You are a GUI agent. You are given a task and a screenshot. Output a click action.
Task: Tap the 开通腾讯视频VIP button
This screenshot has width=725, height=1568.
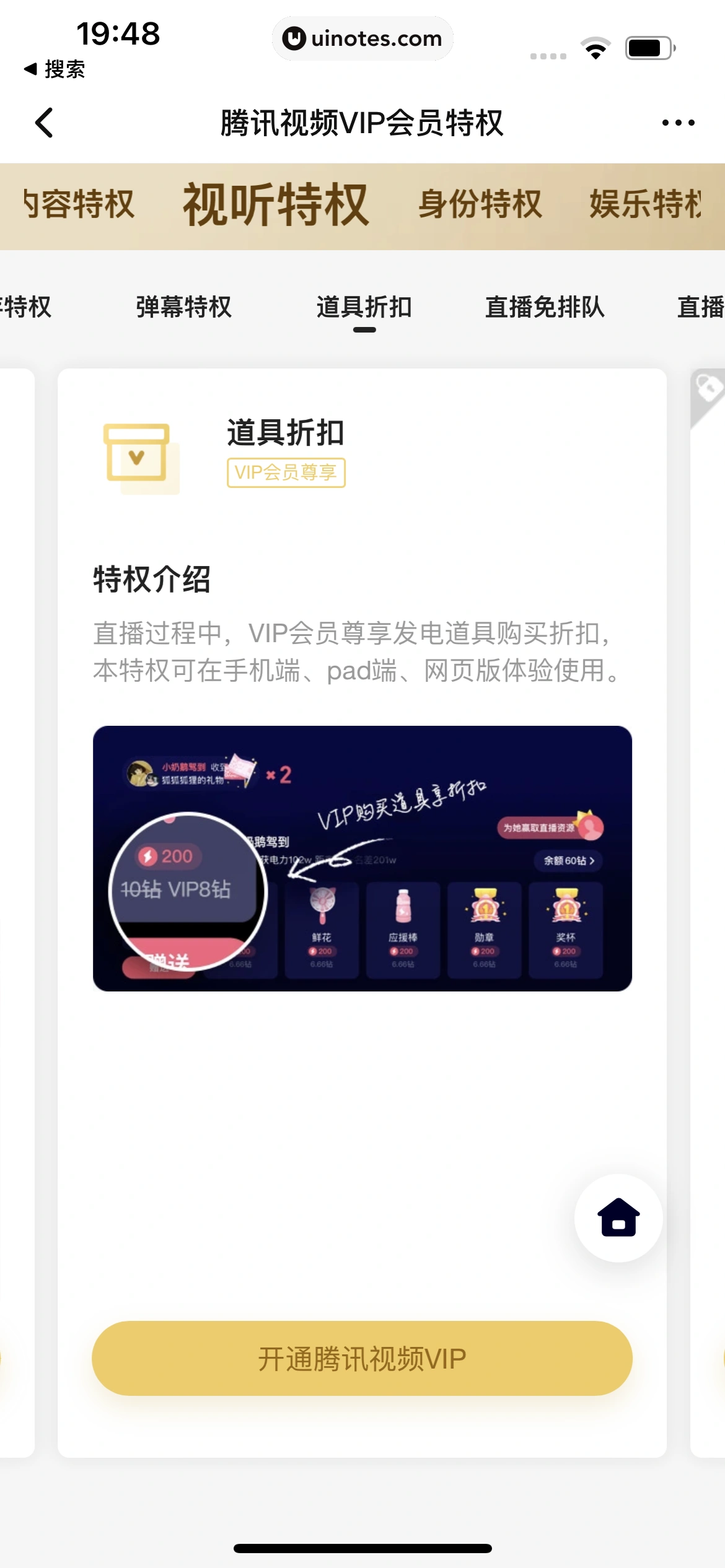coord(362,1357)
